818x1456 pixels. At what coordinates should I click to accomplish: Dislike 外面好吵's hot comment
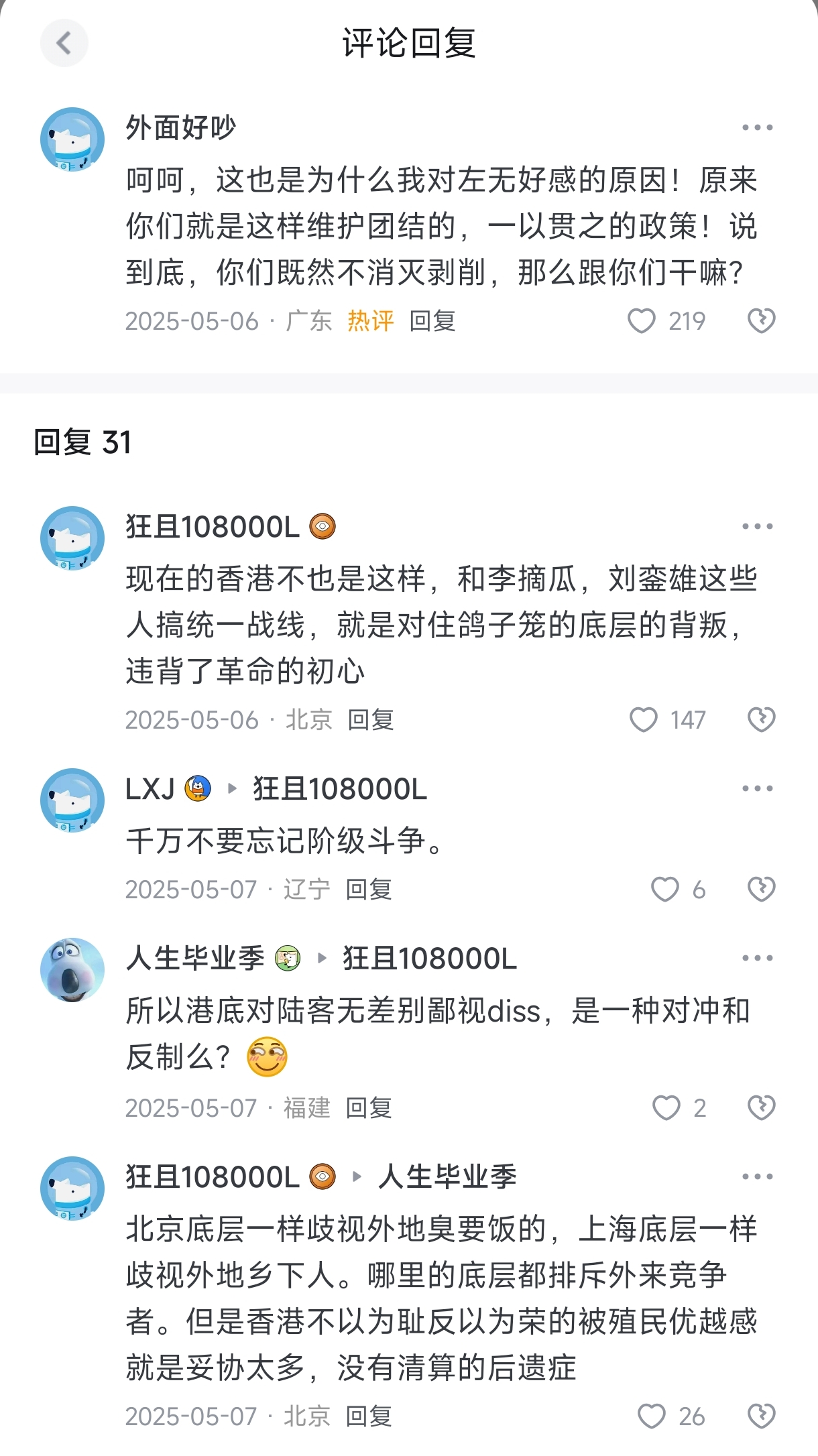pos(761,321)
